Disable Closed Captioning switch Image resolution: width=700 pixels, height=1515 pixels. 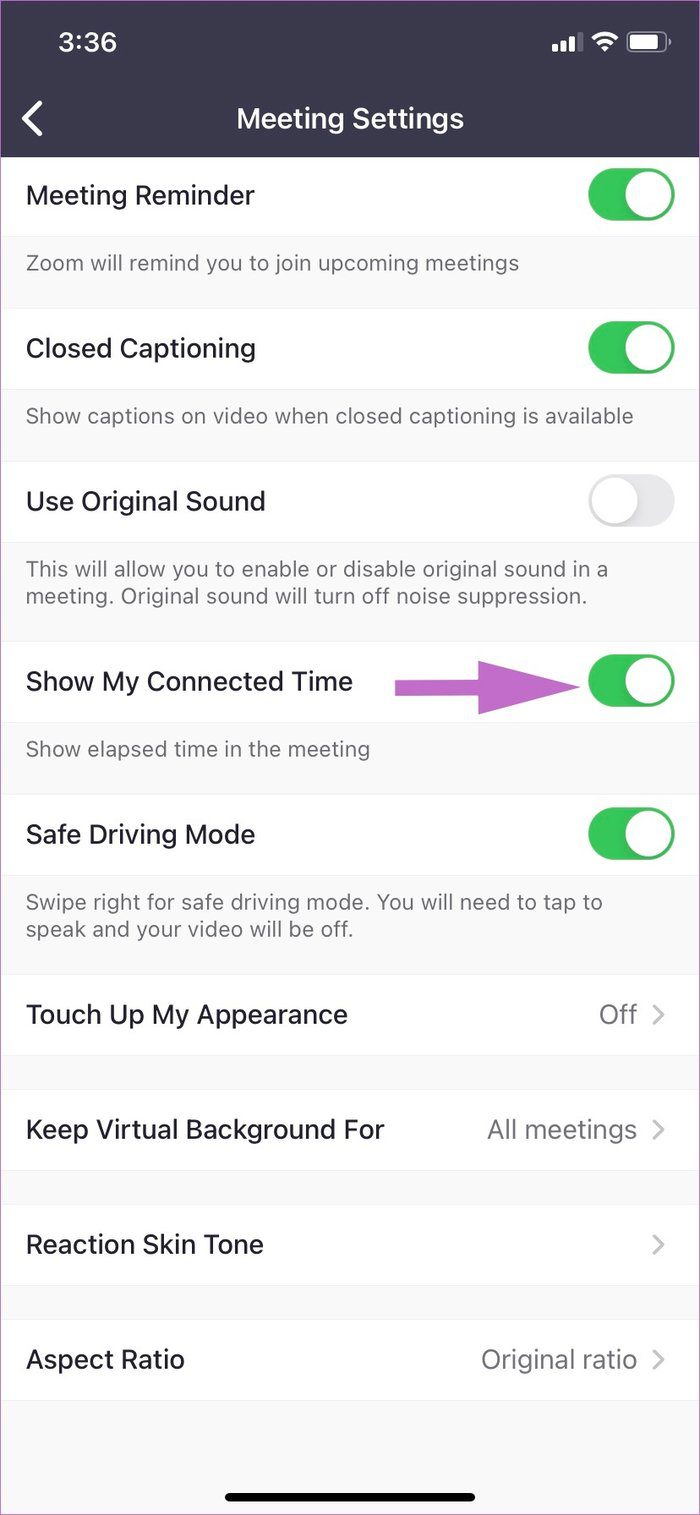[631, 348]
